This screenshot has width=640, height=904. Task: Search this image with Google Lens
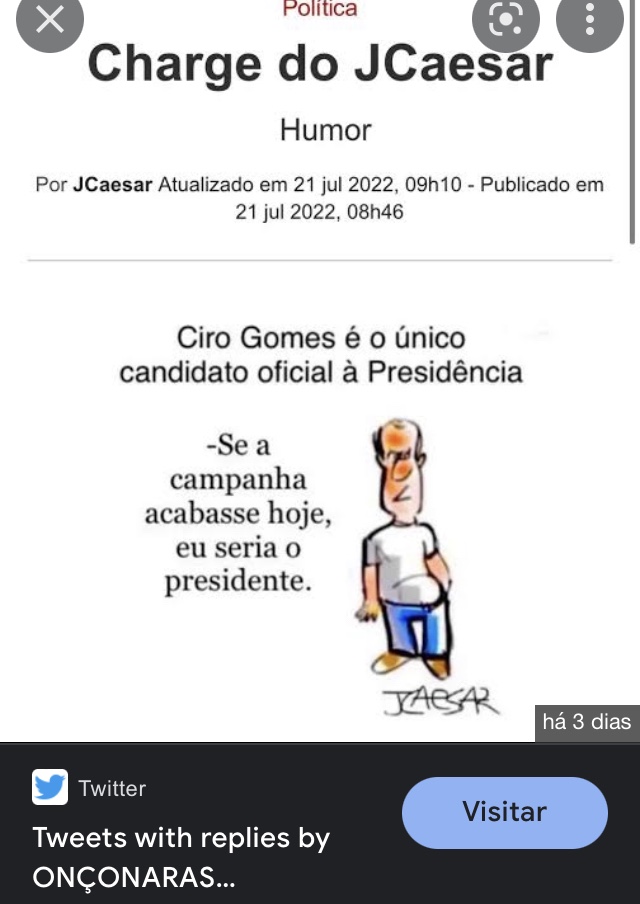(x=505, y=19)
